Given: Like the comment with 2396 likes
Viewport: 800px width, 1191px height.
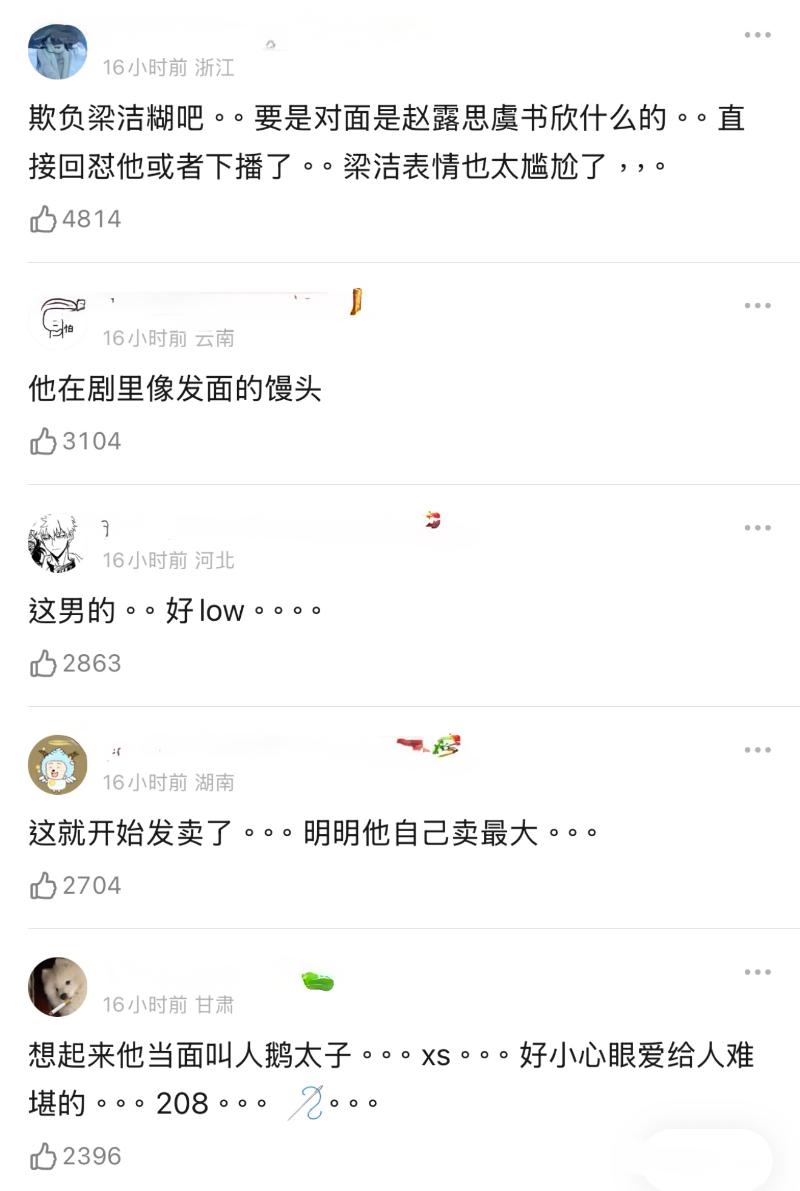Looking at the screenshot, I should [43, 1157].
